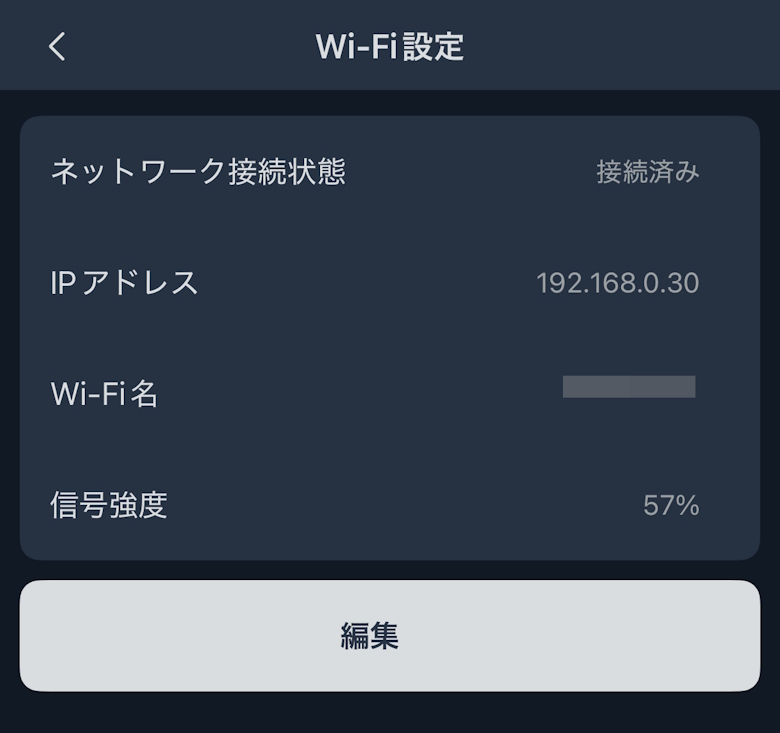780x733 pixels.
Task: Tap the 編集 button
Action: [389, 636]
